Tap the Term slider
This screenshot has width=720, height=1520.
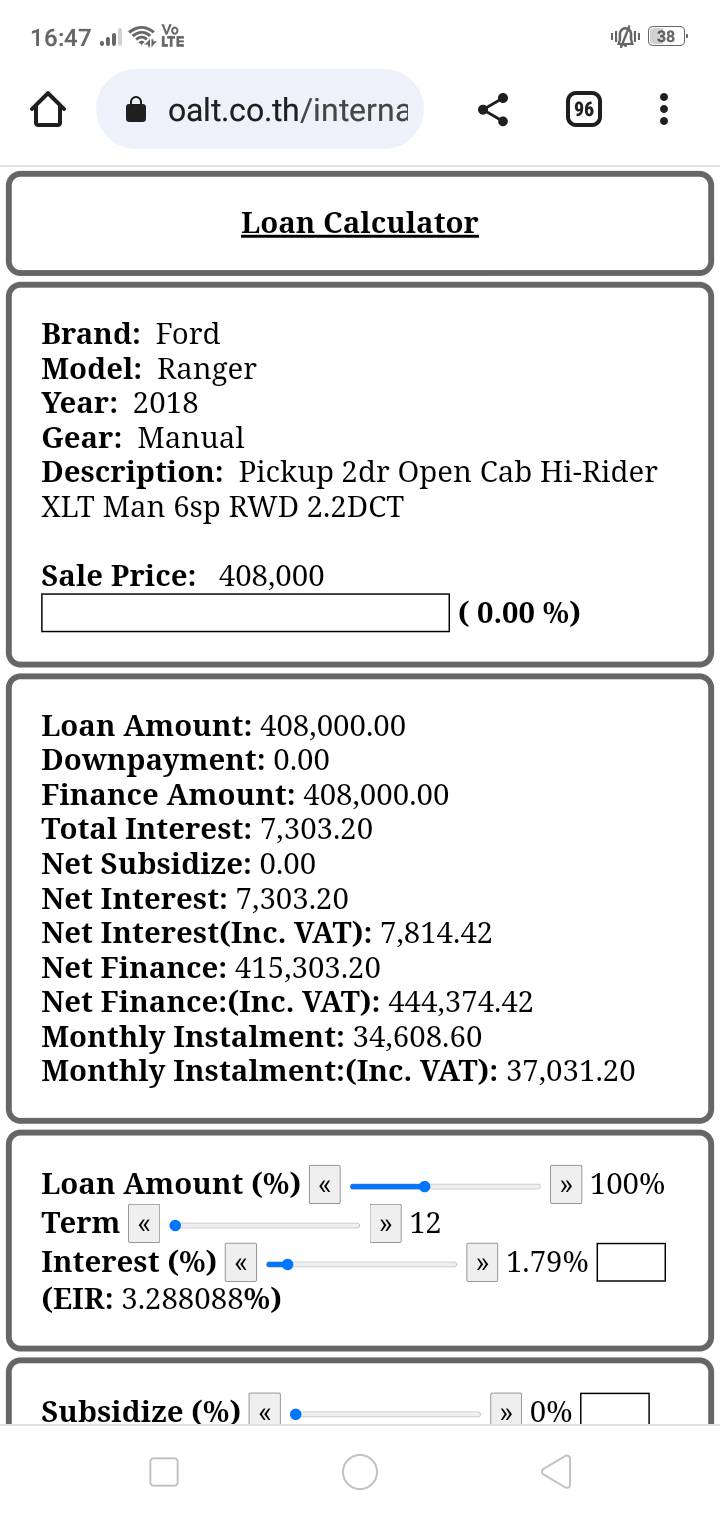pyautogui.click(x=265, y=1224)
